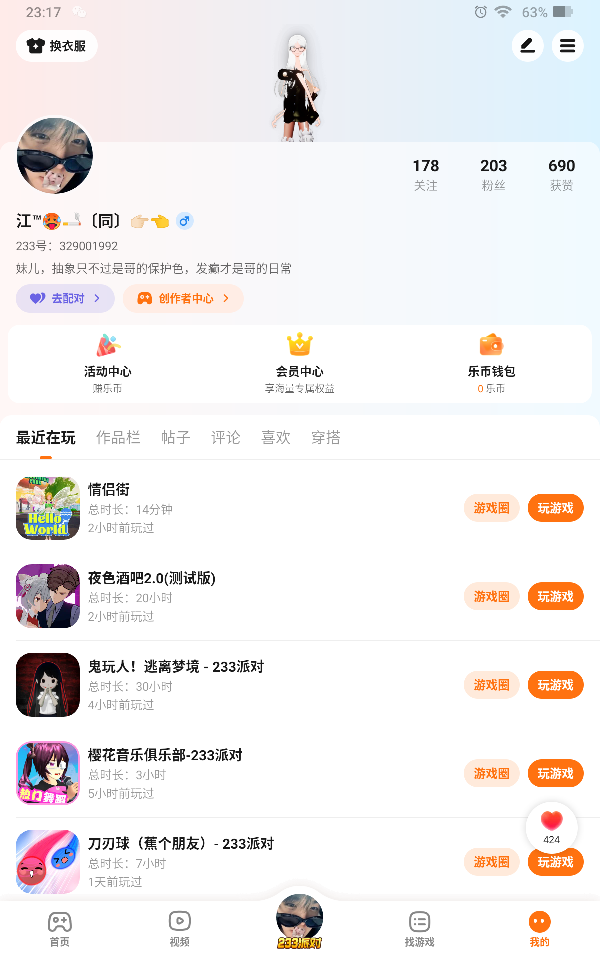
Task: Switch to the 作品栏 tab
Action: [x=118, y=437]
